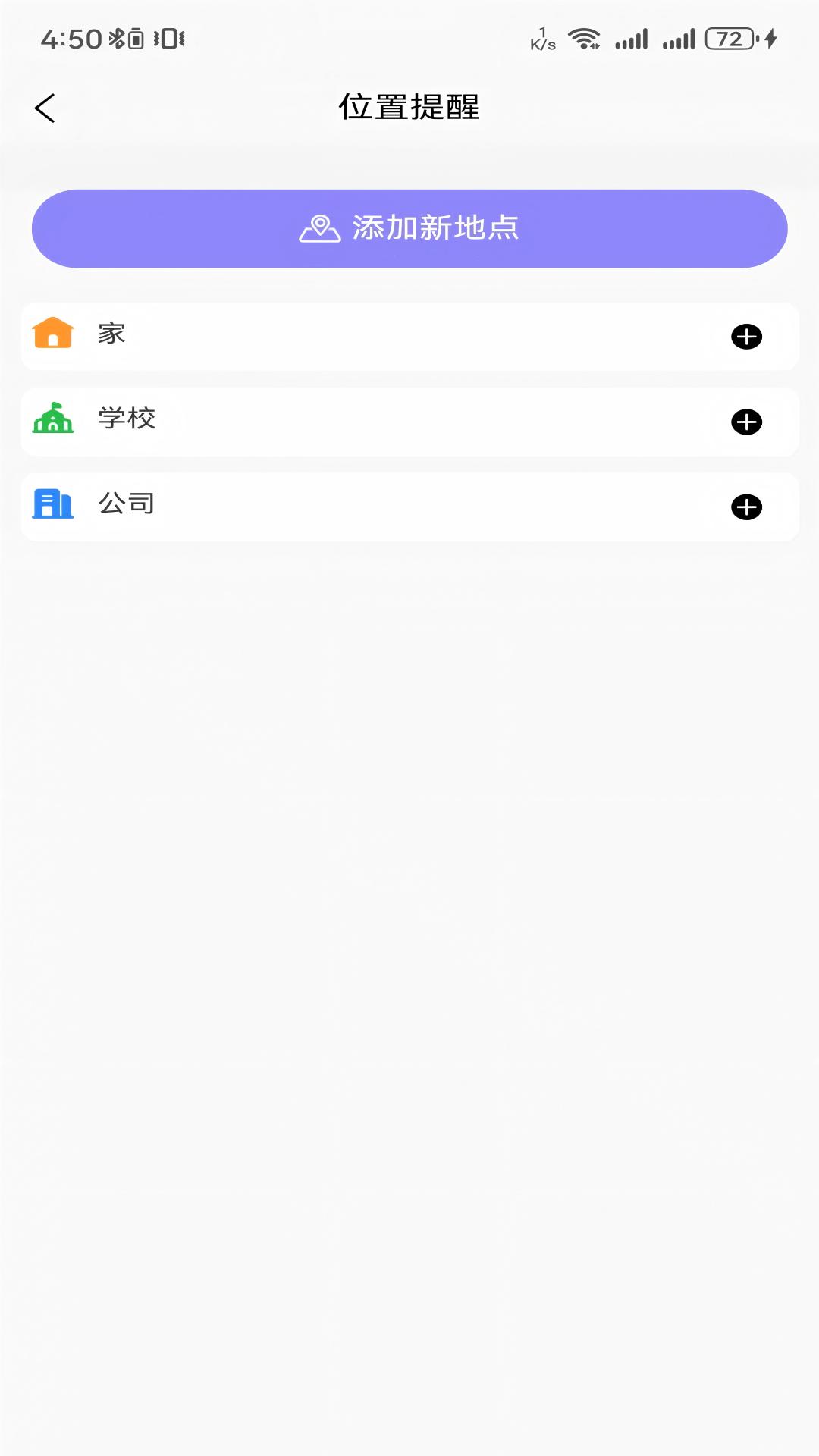
Task: Tap the 位置提醒 page title
Action: click(x=409, y=107)
